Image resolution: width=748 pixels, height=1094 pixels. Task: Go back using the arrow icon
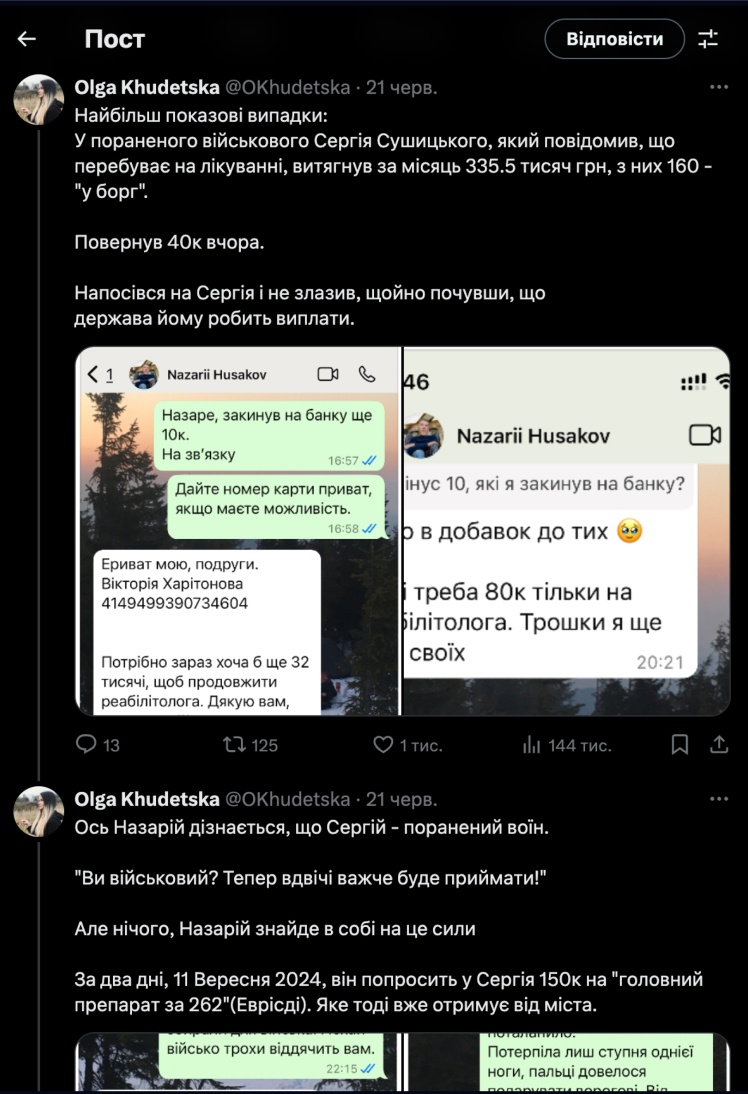click(27, 39)
